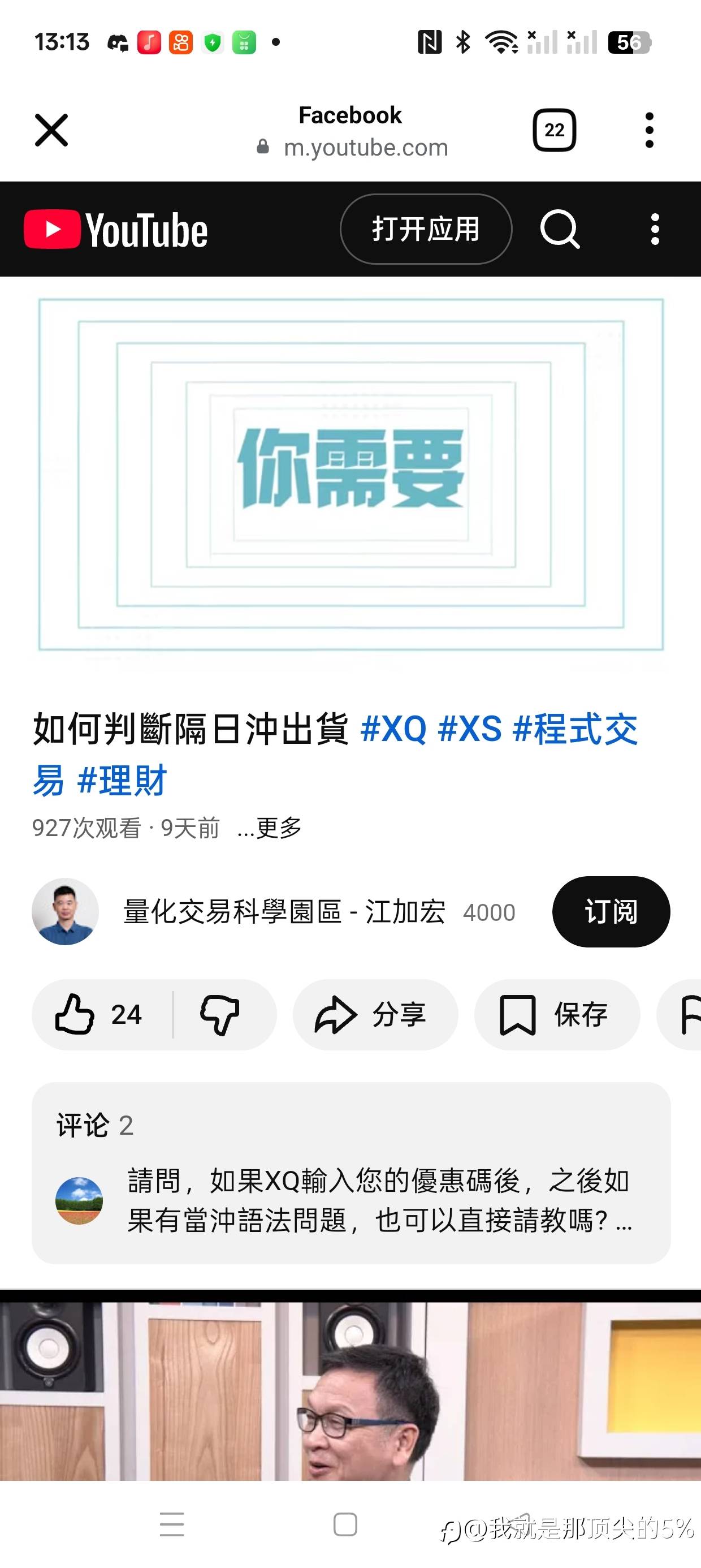Open the YouTube three-dot overflow menu
The height and width of the screenshot is (1568, 701).
[x=655, y=230]
